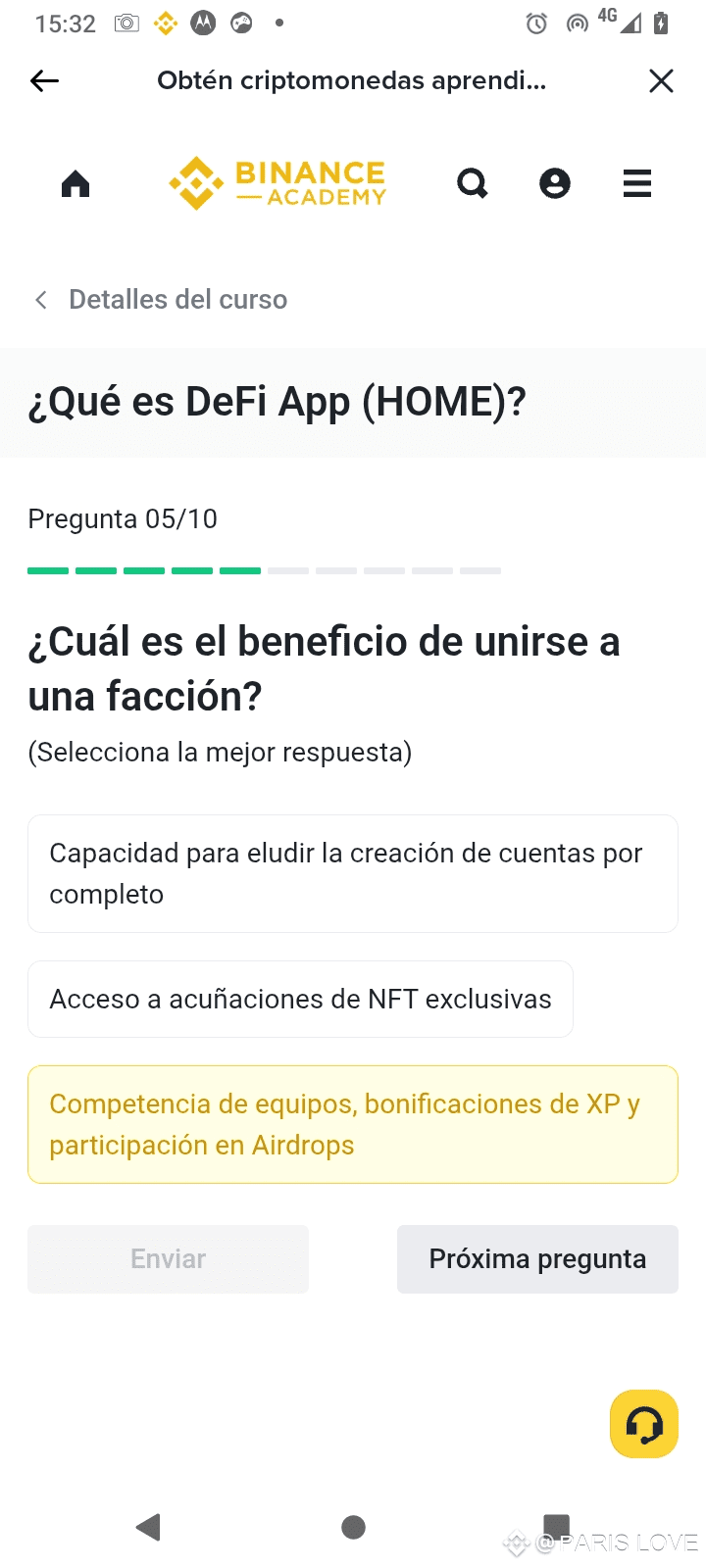The height and width of the screenshot is (1568, 706).
Task: Select Competencia de equipos answer option
Action: tap(353, 1124)
